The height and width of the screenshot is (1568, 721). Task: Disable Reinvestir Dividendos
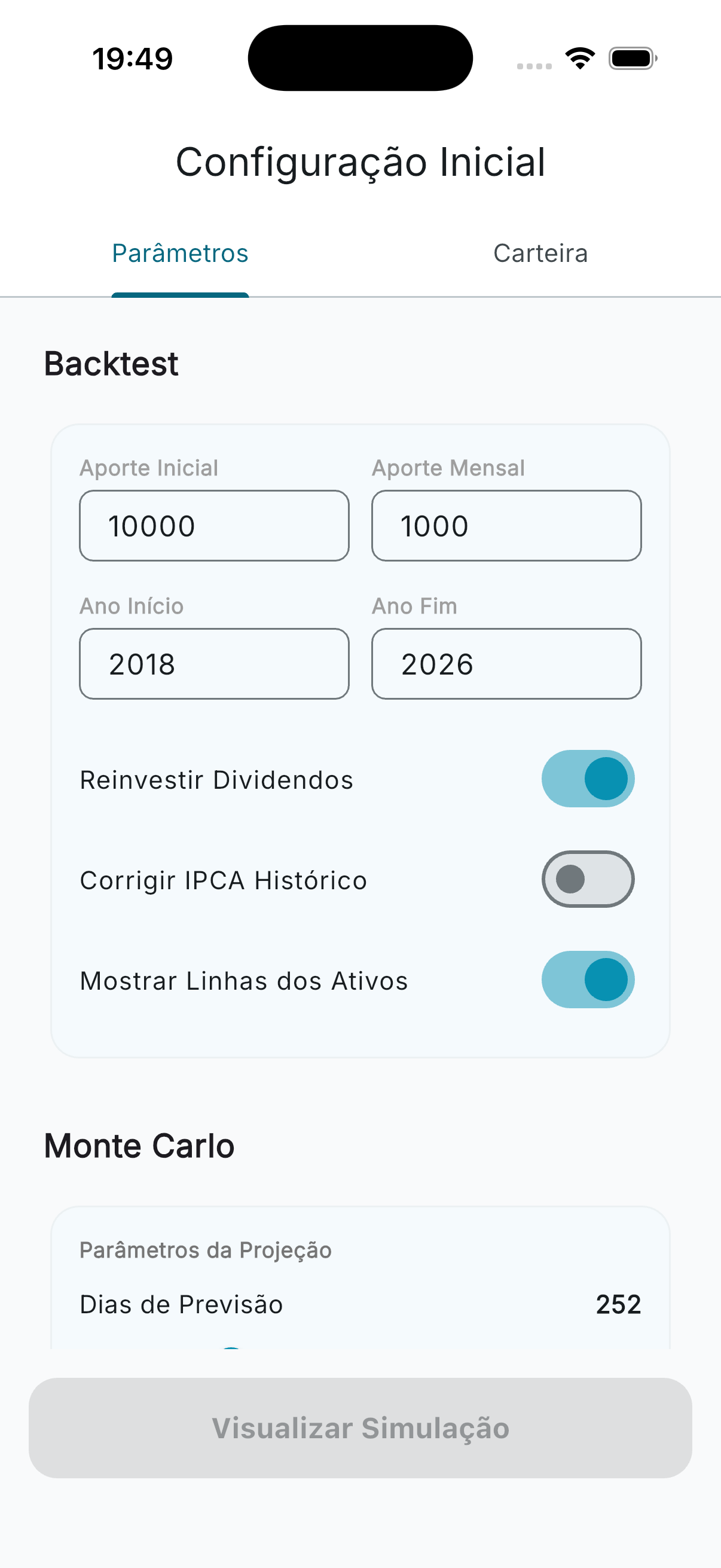(x=587, y=779)
